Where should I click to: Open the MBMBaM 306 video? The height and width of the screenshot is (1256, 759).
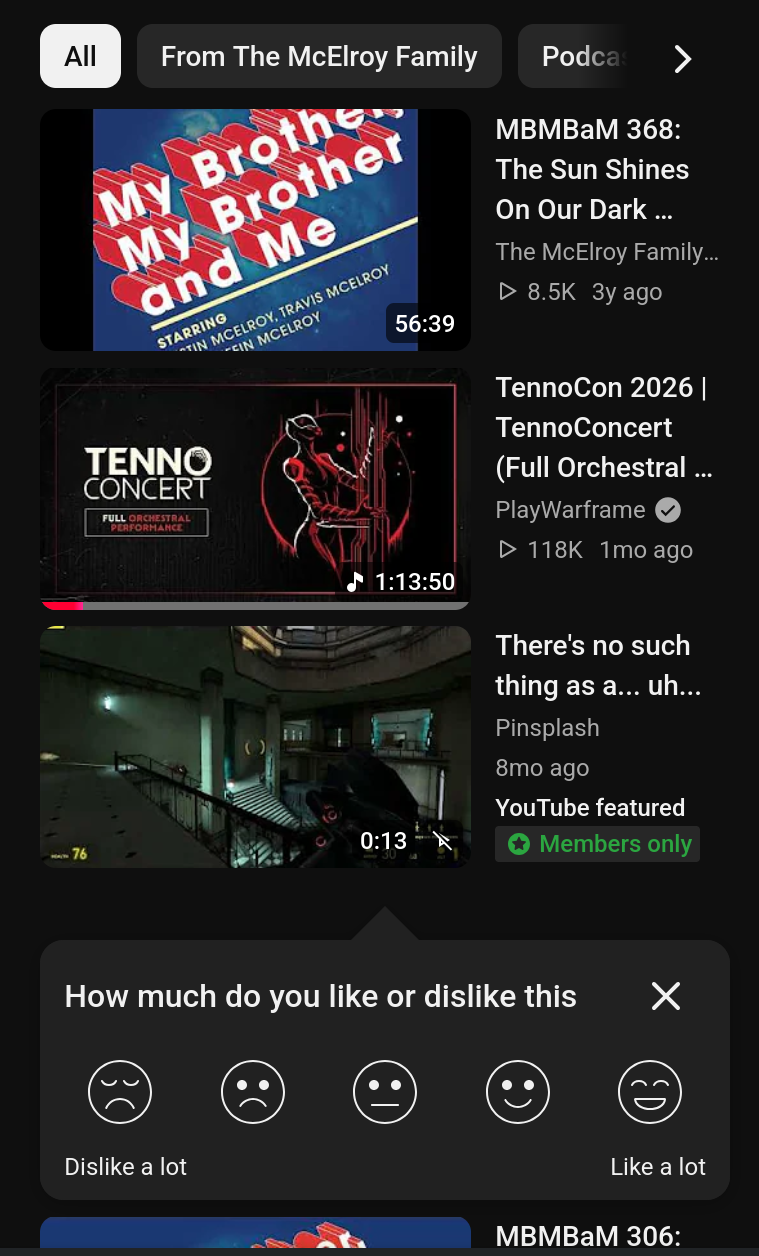click(x=588, y=1235)
